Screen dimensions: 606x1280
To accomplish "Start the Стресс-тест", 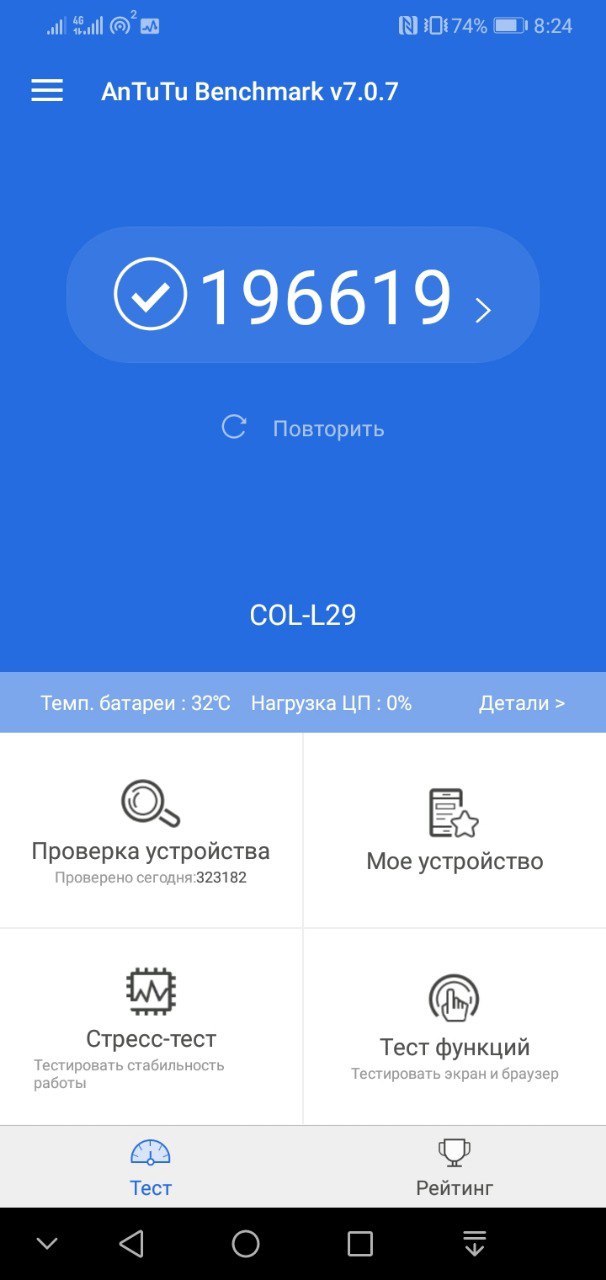I will point(151,1027).
